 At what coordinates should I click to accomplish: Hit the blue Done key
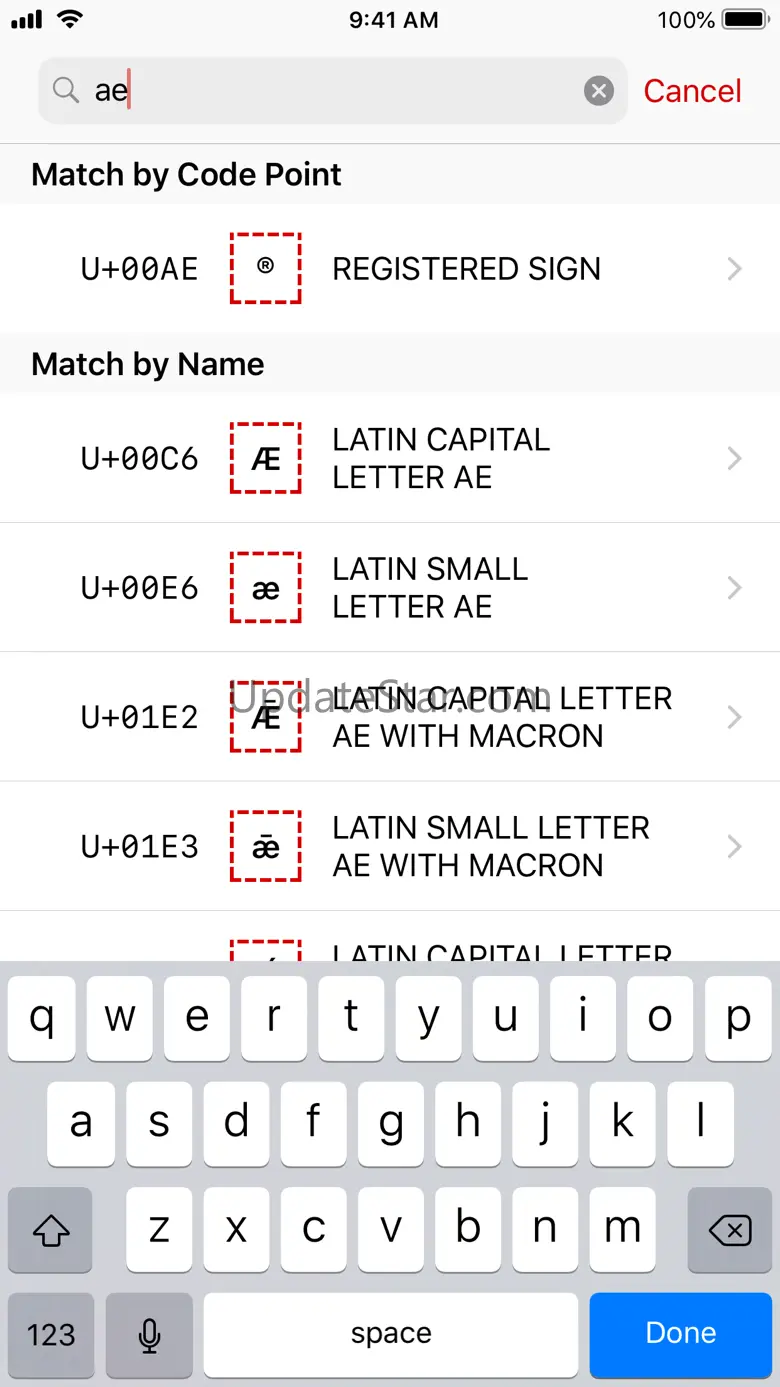[680, 1333]
